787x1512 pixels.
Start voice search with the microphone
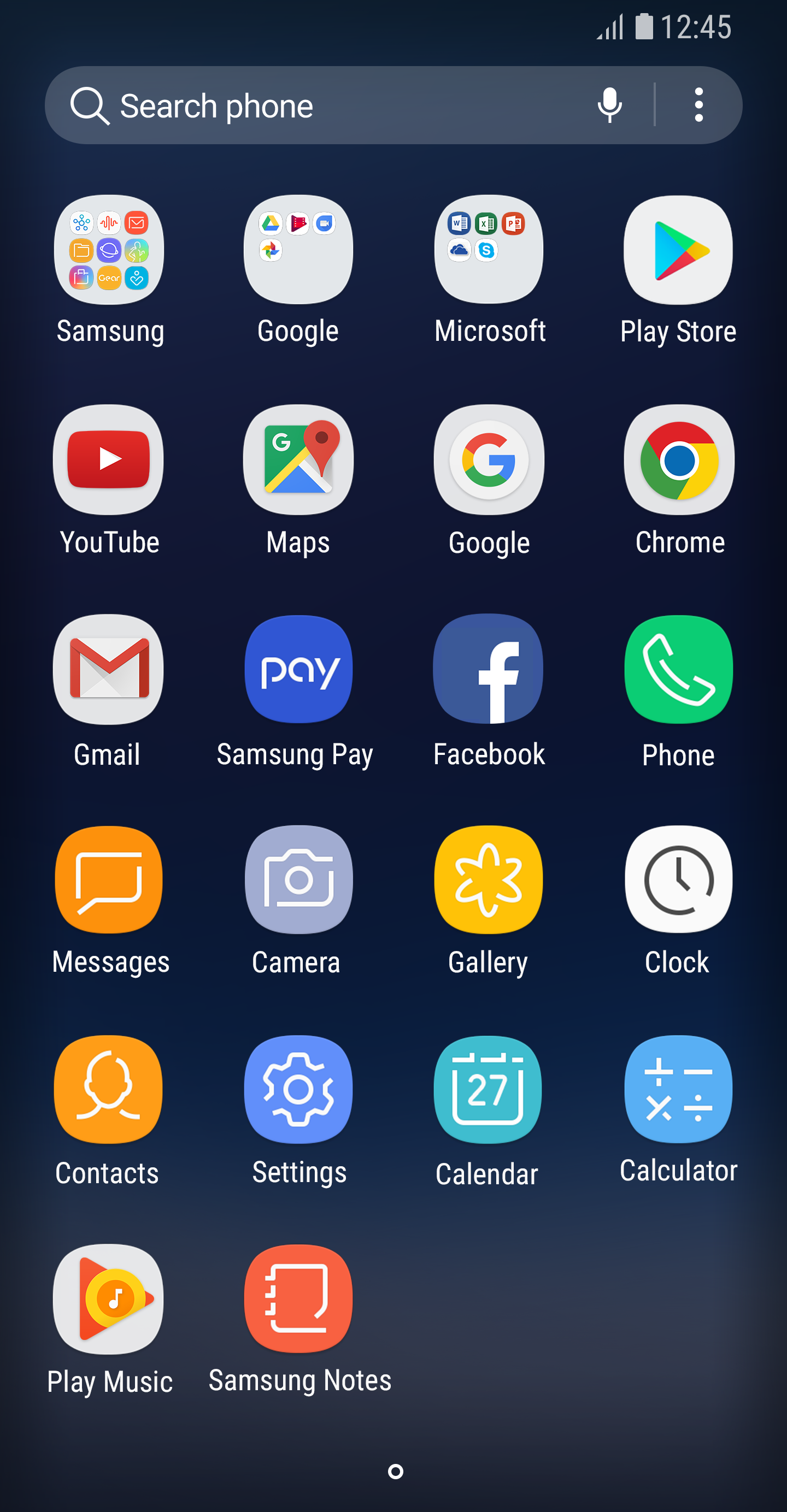(x=609, y=105)
